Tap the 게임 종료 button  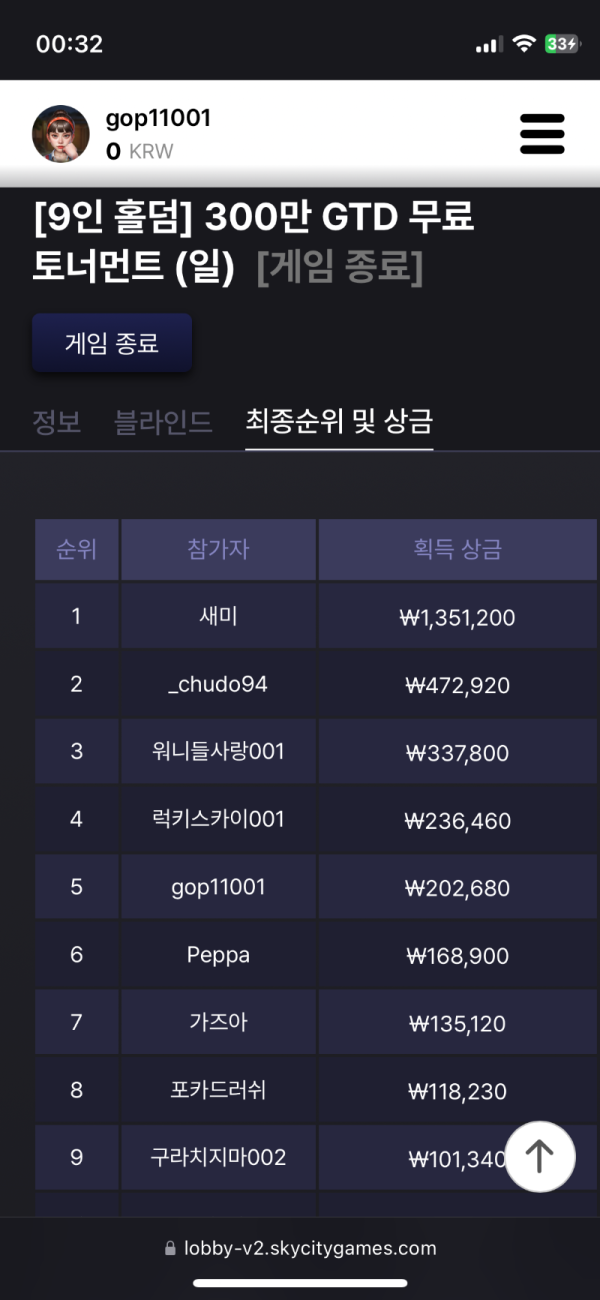coord(112,343)
